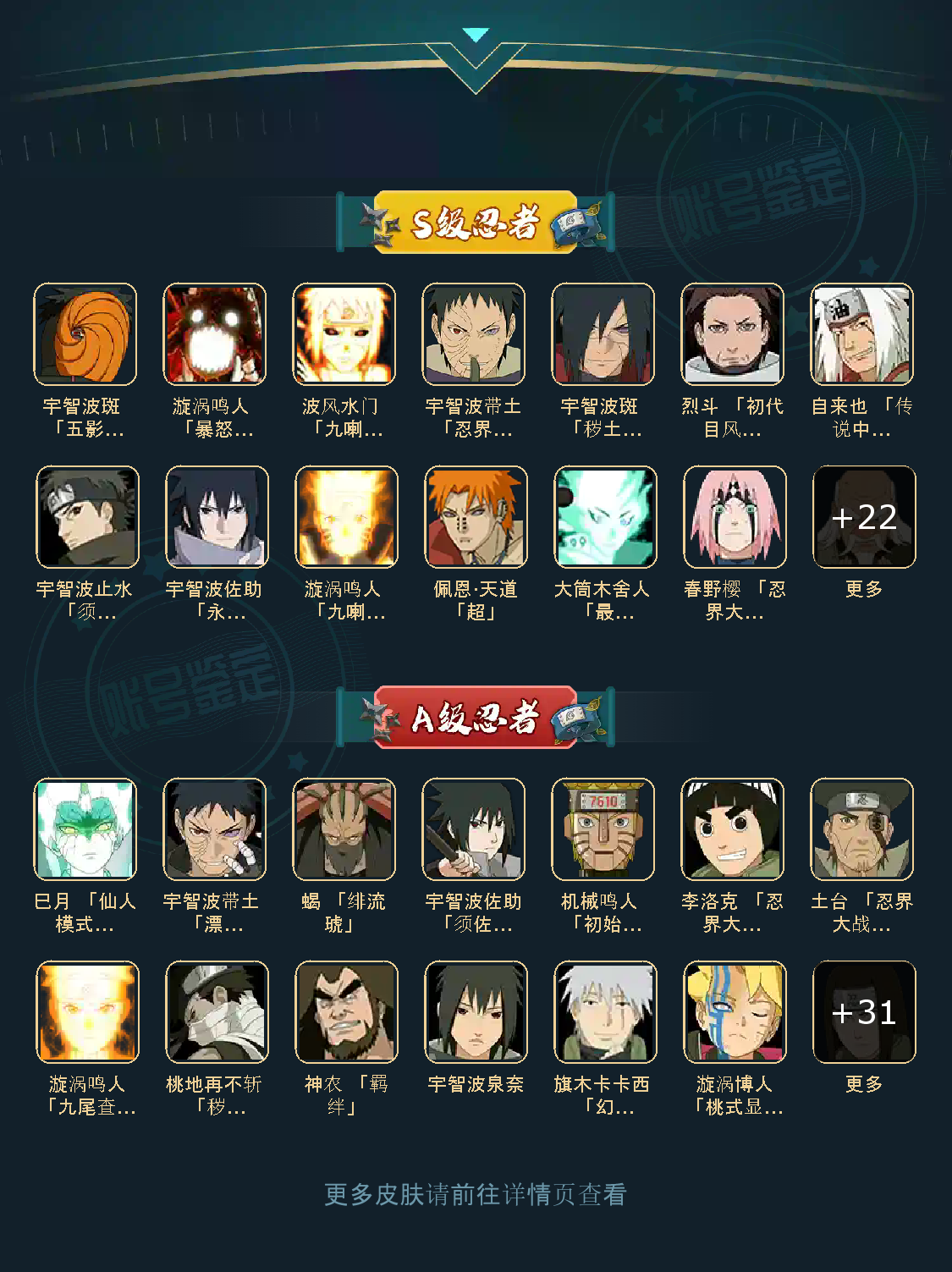Select 漩涡博人「桃式显…」 tile
The width and height of the screenshot is (952, 1272).
734,1012
